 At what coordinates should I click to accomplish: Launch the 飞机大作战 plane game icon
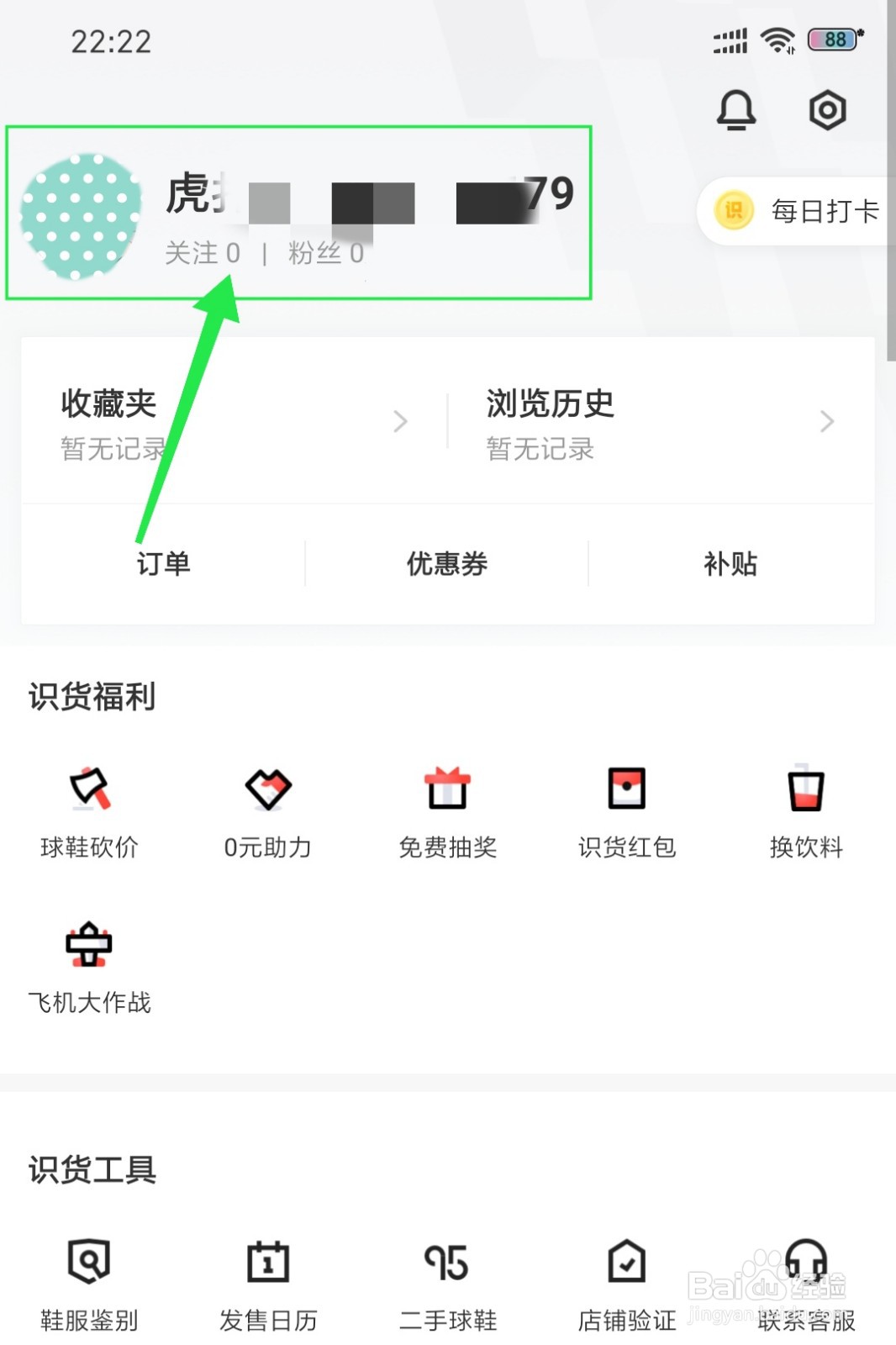[89, 963]
